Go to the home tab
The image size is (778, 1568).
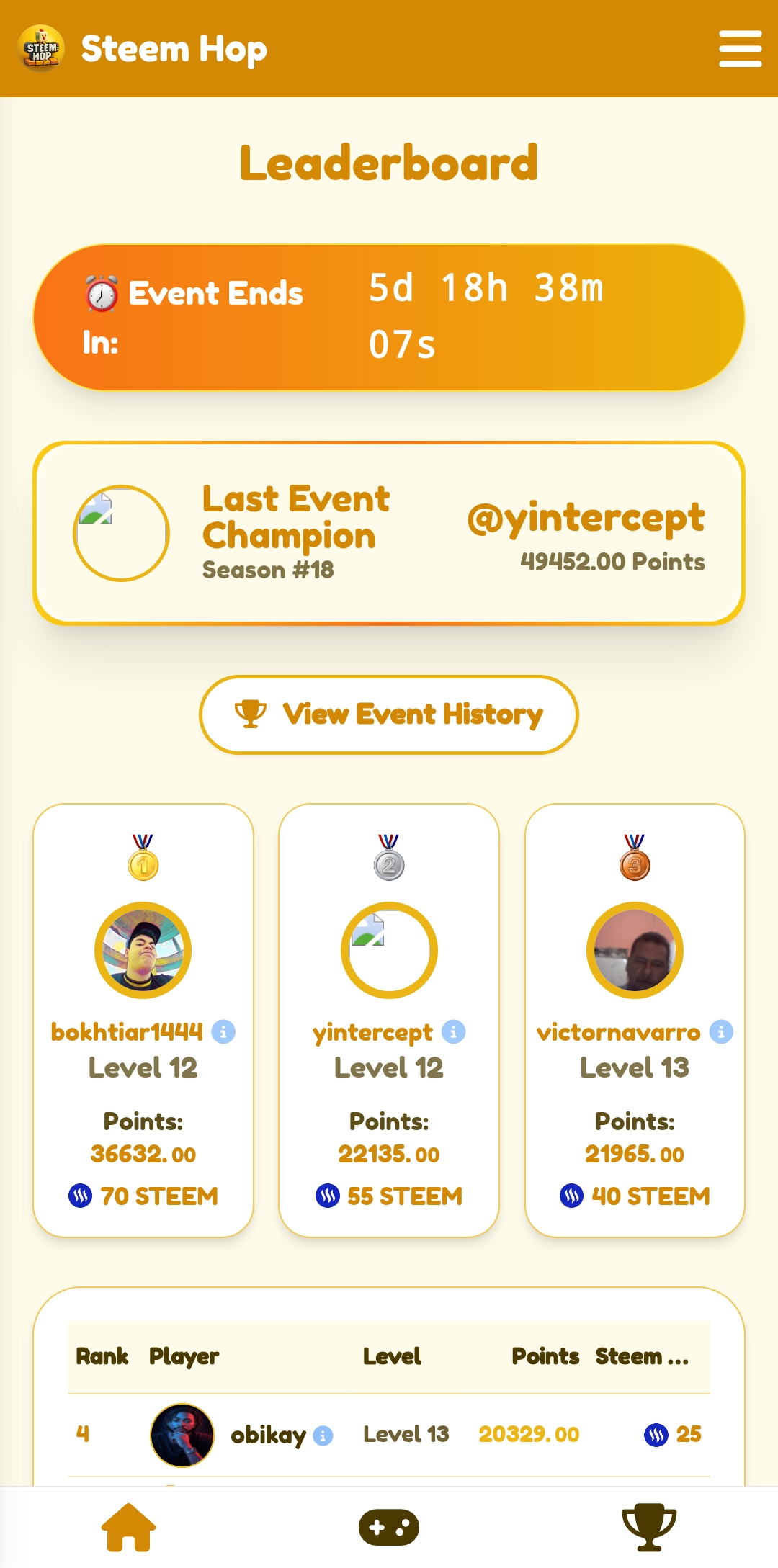click(129, 1527)
